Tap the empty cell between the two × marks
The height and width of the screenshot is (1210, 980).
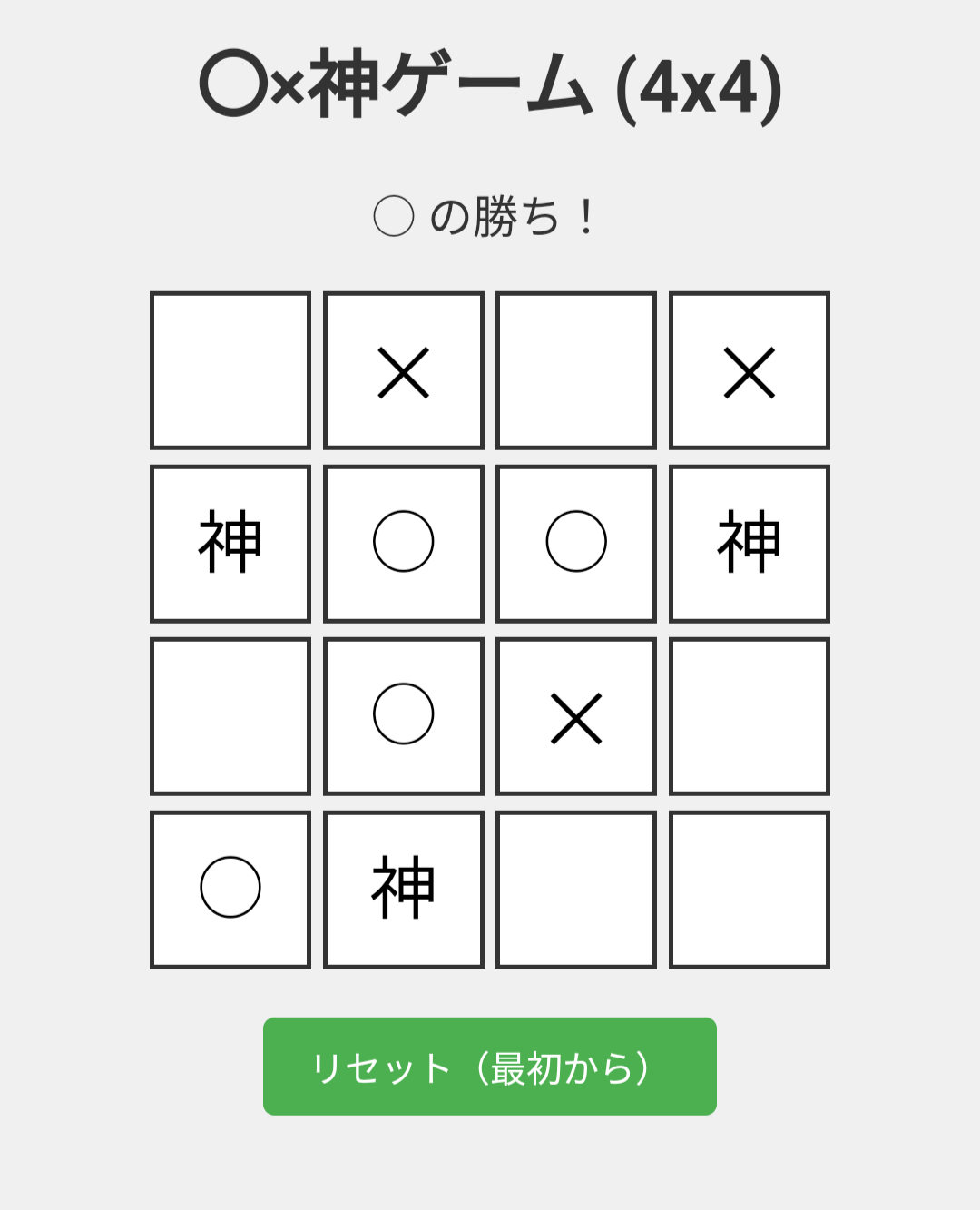[576, 370]
